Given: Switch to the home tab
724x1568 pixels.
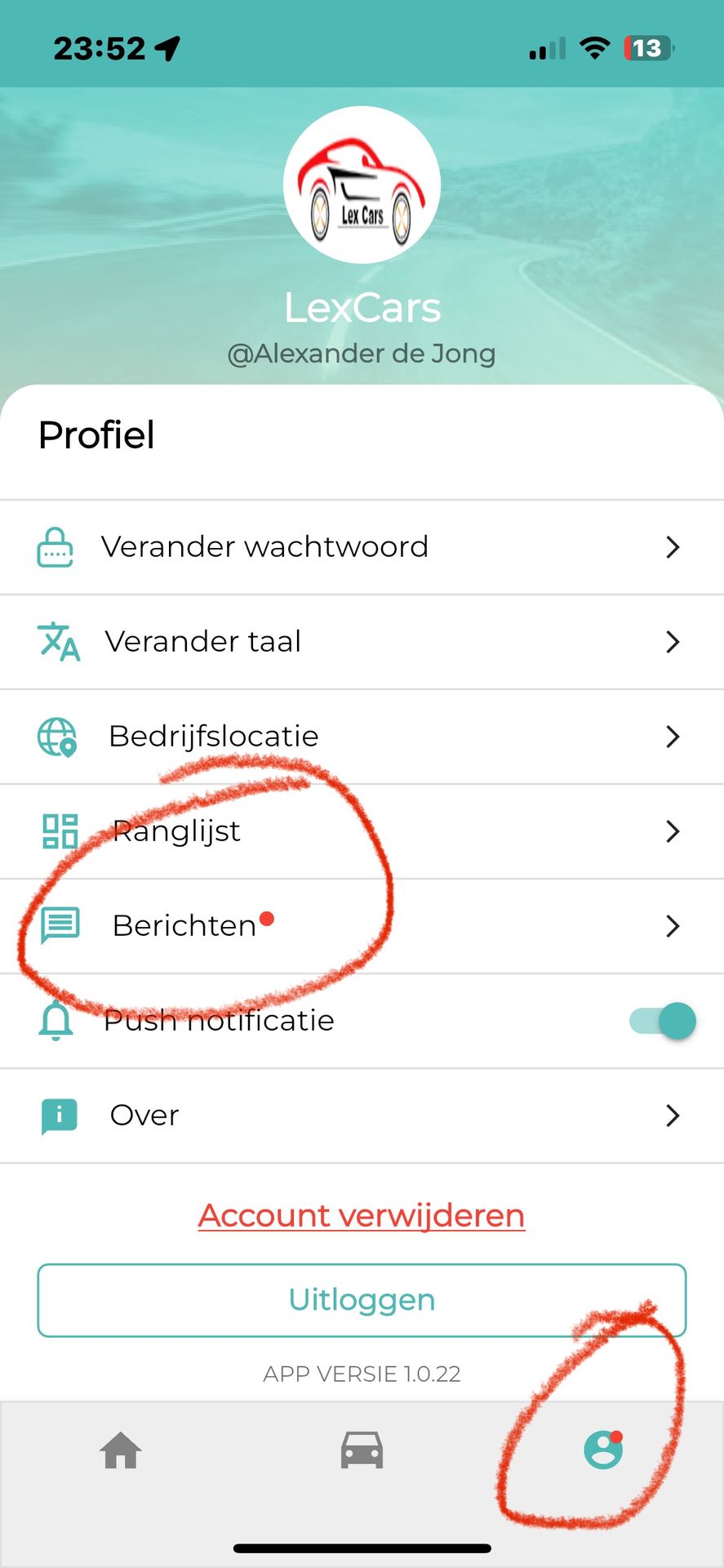Looking at the screenshot, I should tap(121, 1450).
